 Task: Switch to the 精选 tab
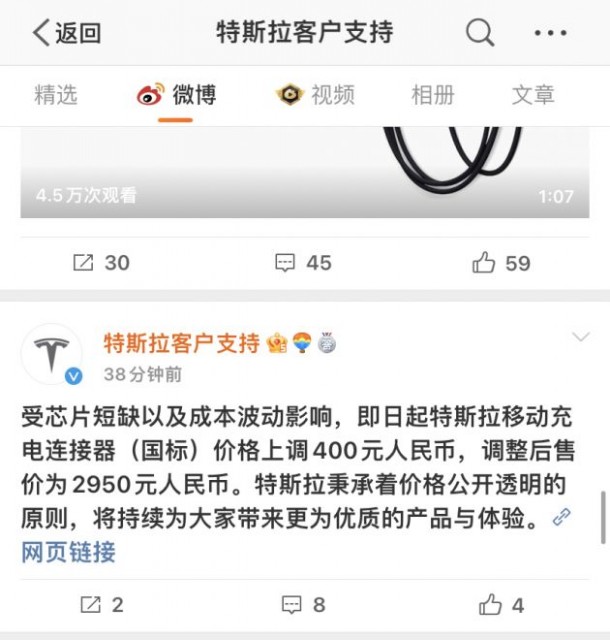[x=55, y=95]
